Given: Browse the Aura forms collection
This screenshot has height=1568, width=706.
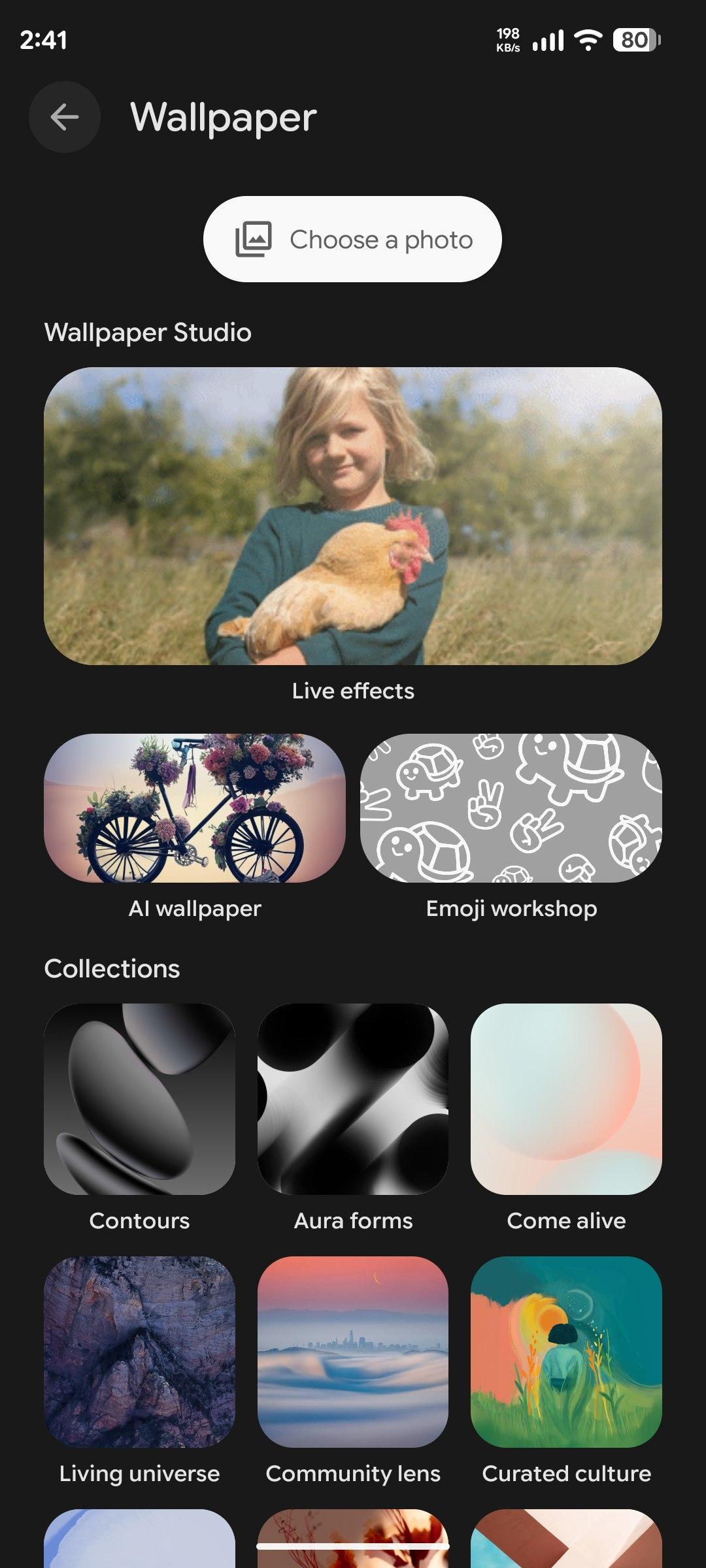Looking at the screenshot, I should click(x=352, y=1099).
